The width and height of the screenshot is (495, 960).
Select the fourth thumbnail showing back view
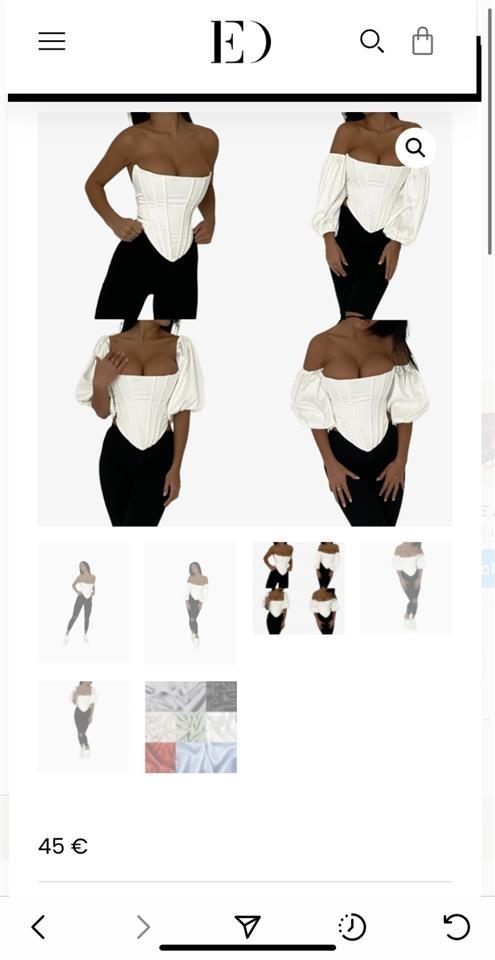click(406, 587)
